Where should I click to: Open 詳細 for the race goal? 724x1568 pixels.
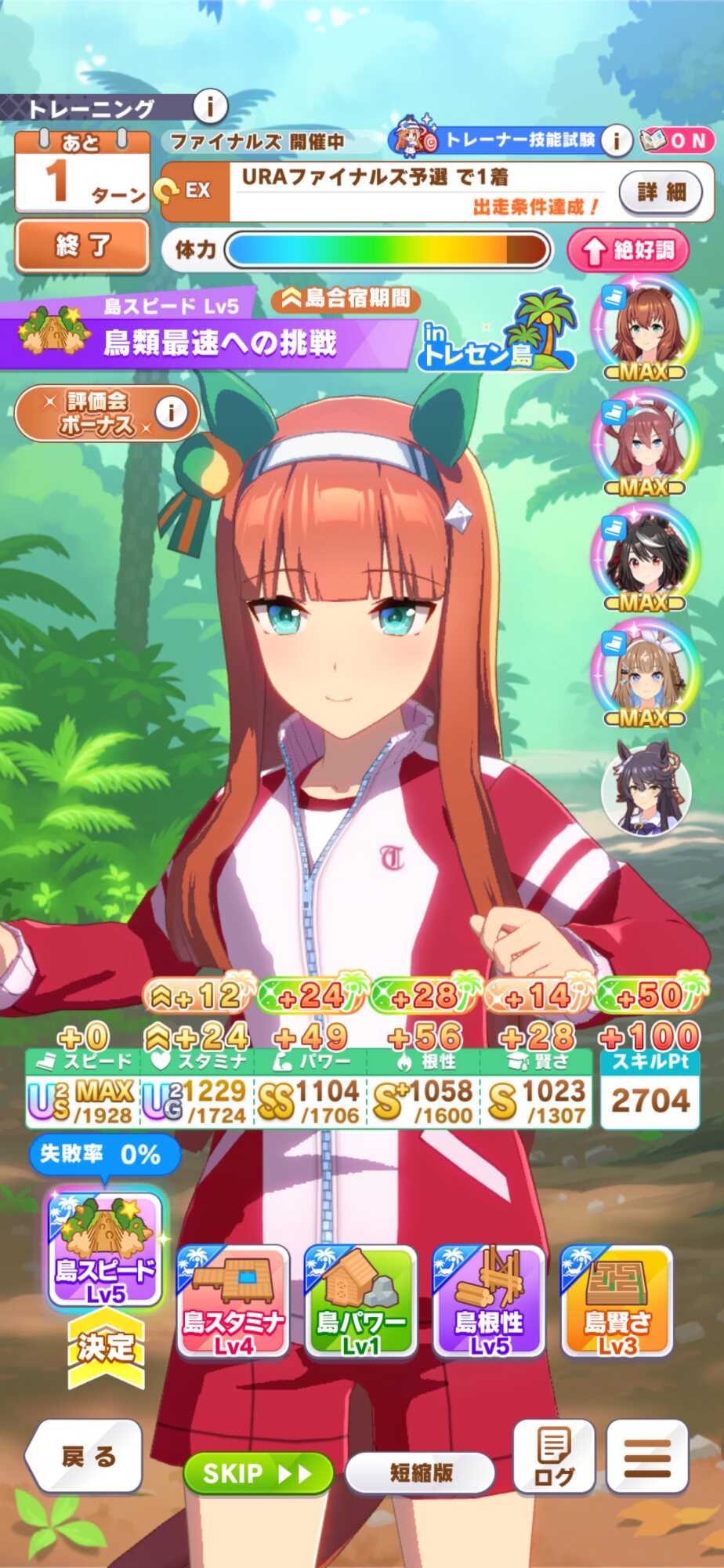click(x=662, y=192)
